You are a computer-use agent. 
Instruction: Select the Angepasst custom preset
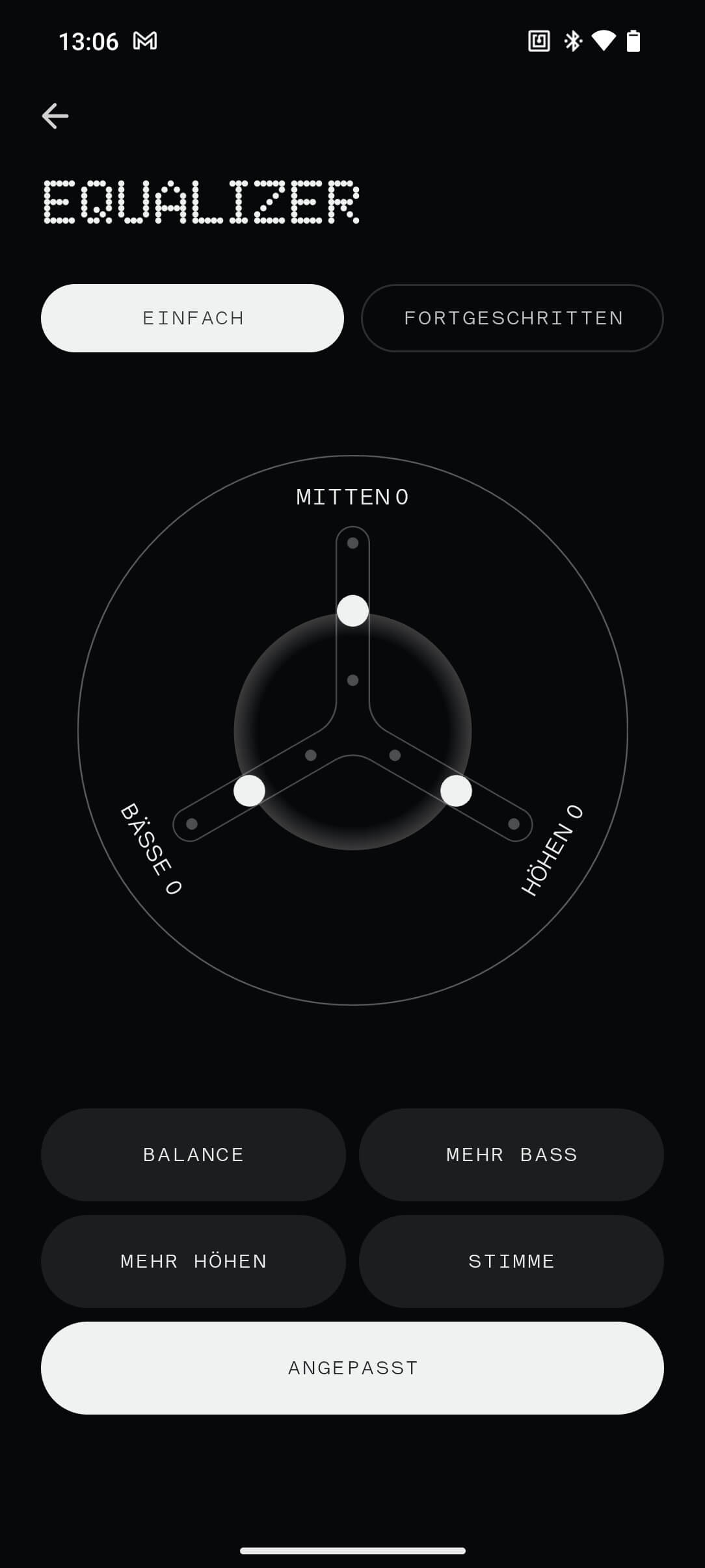pos(352,1368)
